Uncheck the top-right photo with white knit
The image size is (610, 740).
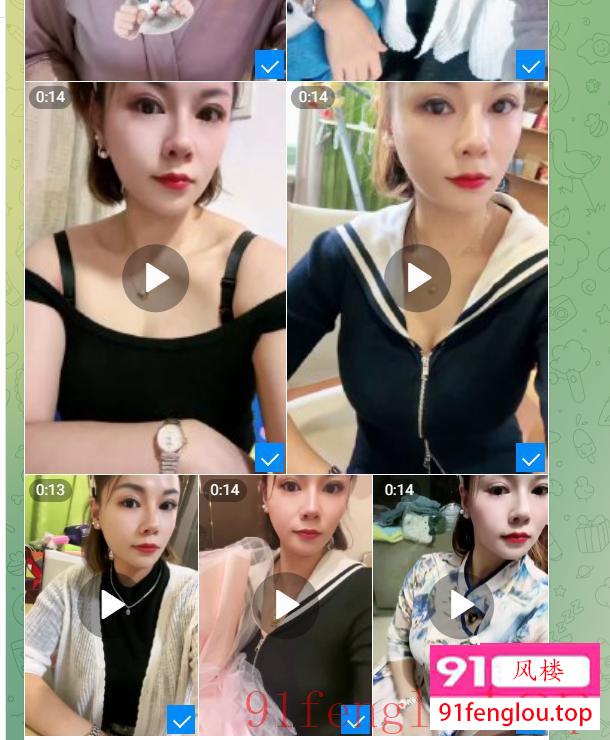coord(530,66)
